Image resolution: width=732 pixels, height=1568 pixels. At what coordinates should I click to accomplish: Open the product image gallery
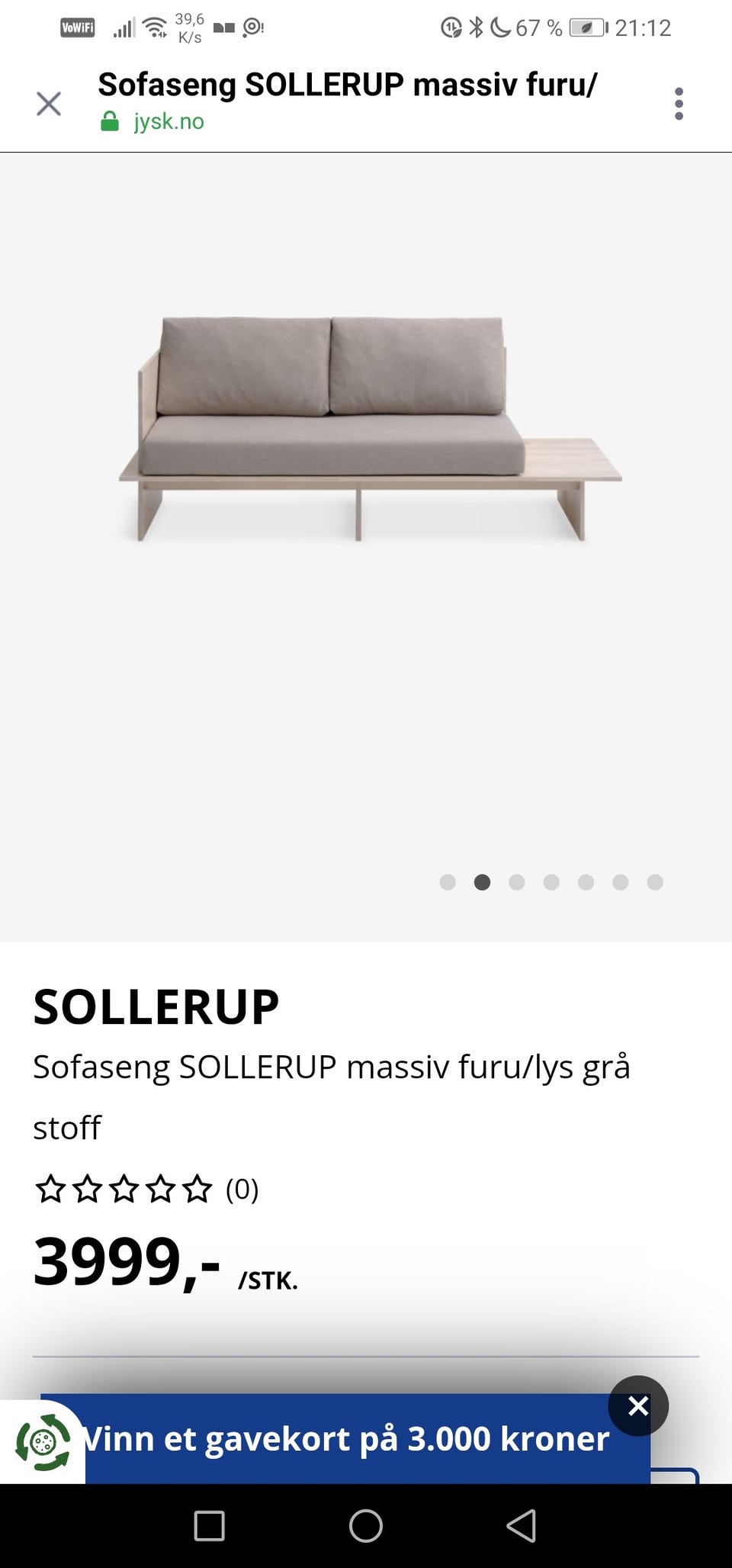[x=366, y=427]
